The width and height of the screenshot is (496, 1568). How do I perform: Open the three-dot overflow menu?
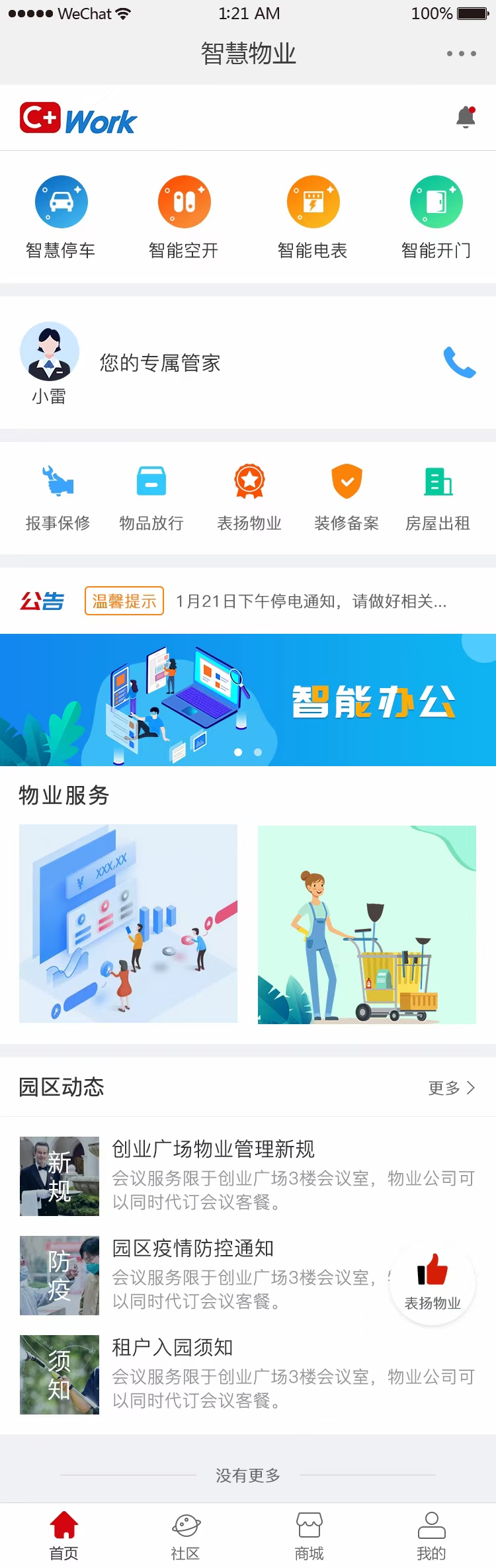pos(461,54)
